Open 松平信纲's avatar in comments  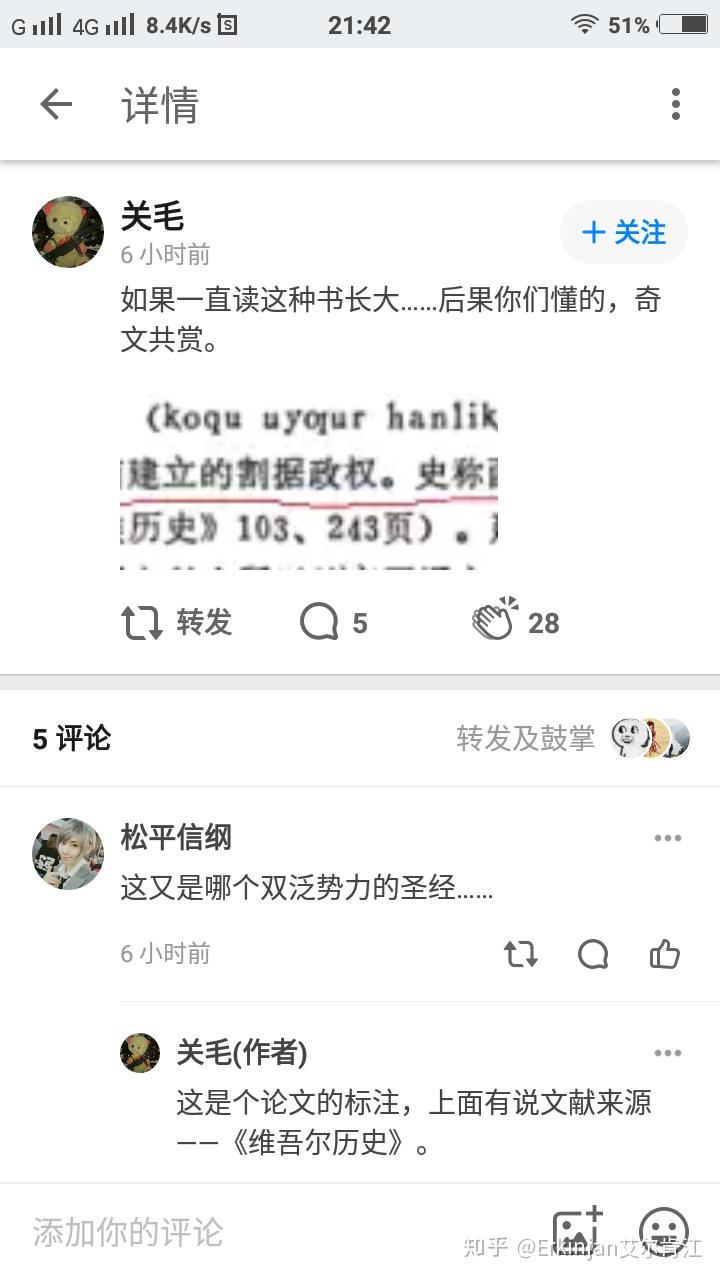point(68,854)
